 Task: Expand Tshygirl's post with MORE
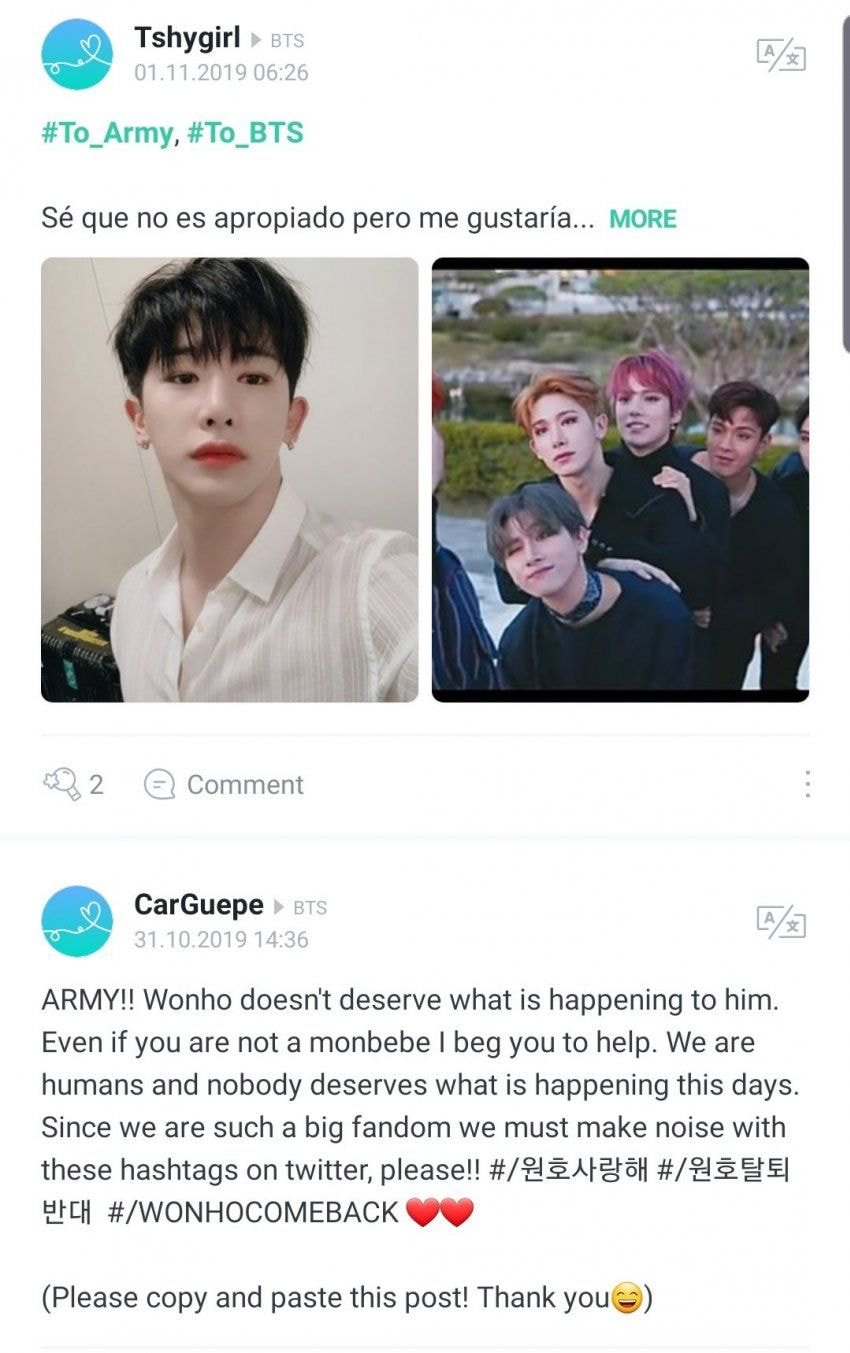[x=643, y=219]
